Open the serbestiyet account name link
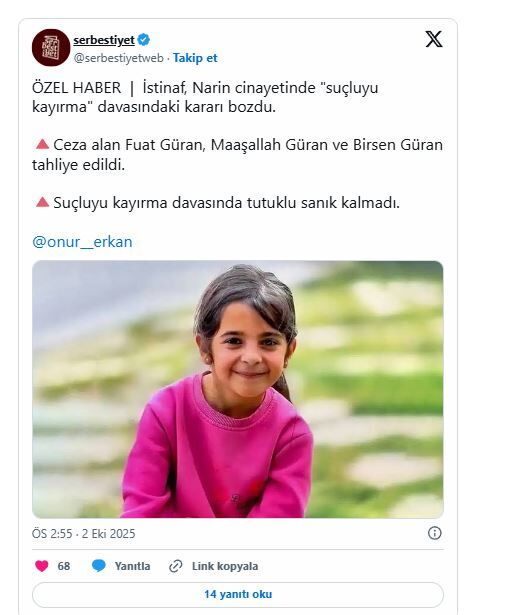The width and height of the screenshot is (520, 615). tap(104, 40)
